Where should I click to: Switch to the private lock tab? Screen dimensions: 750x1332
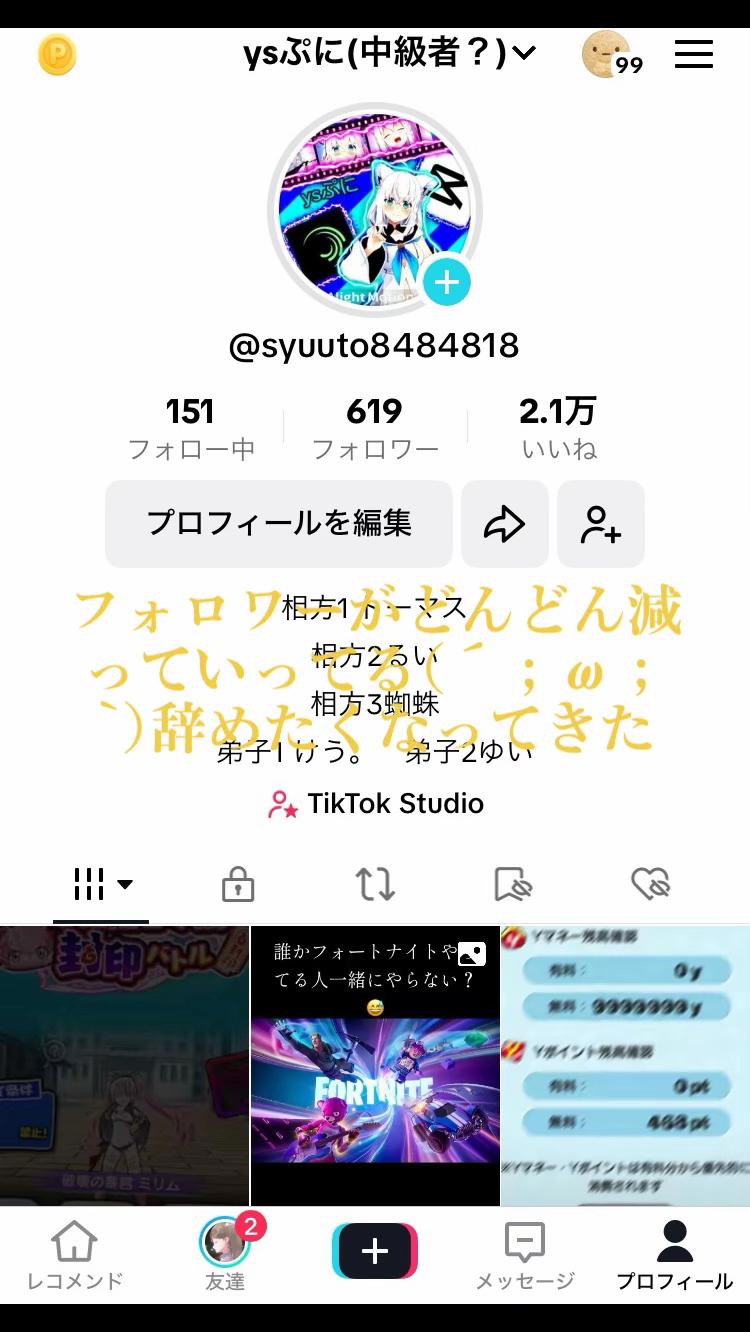click(x=238, y=884)
